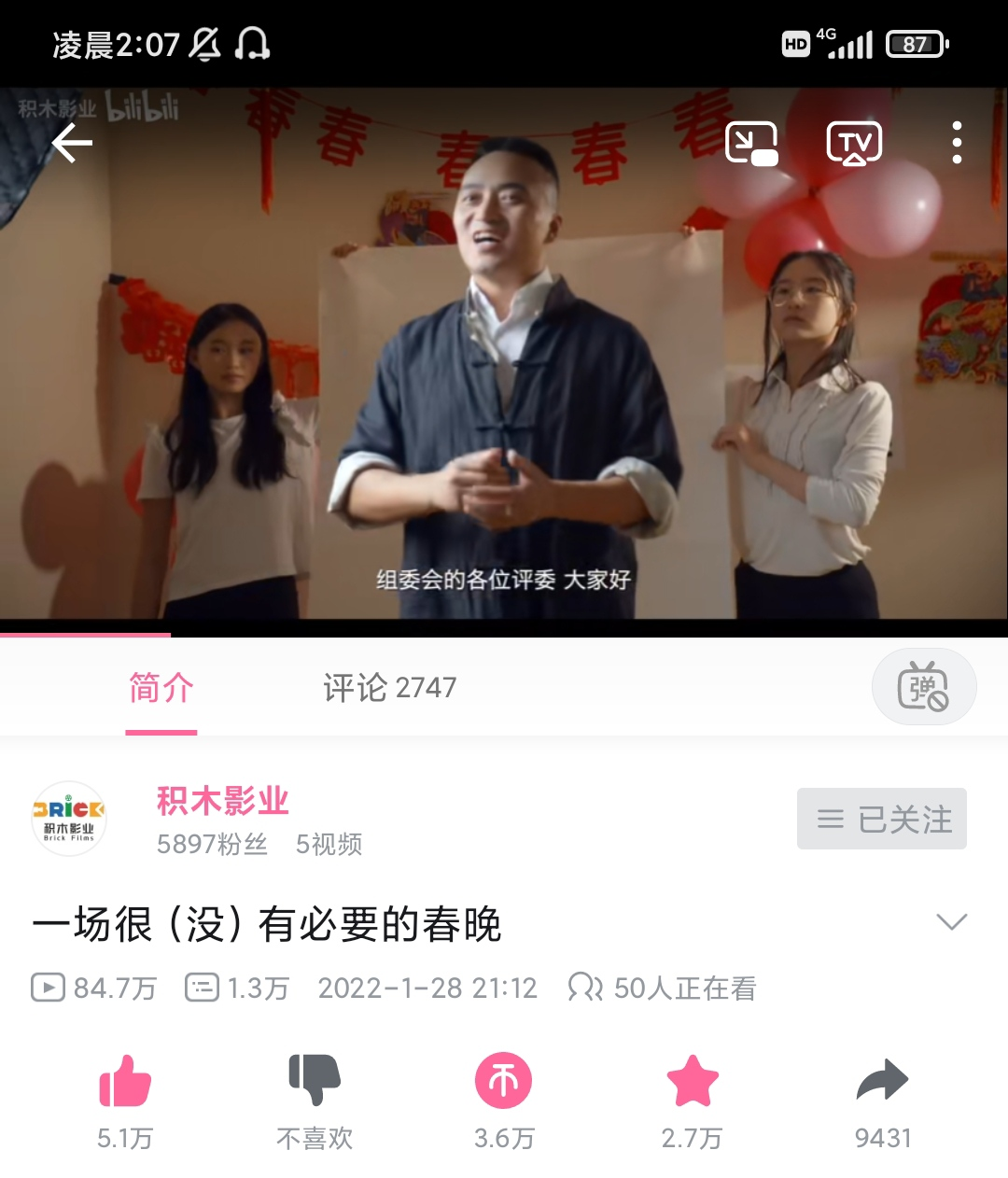Open the 评论 2747 comments tab
This screenshot has width=1008, height=1178.
point(389,689)
